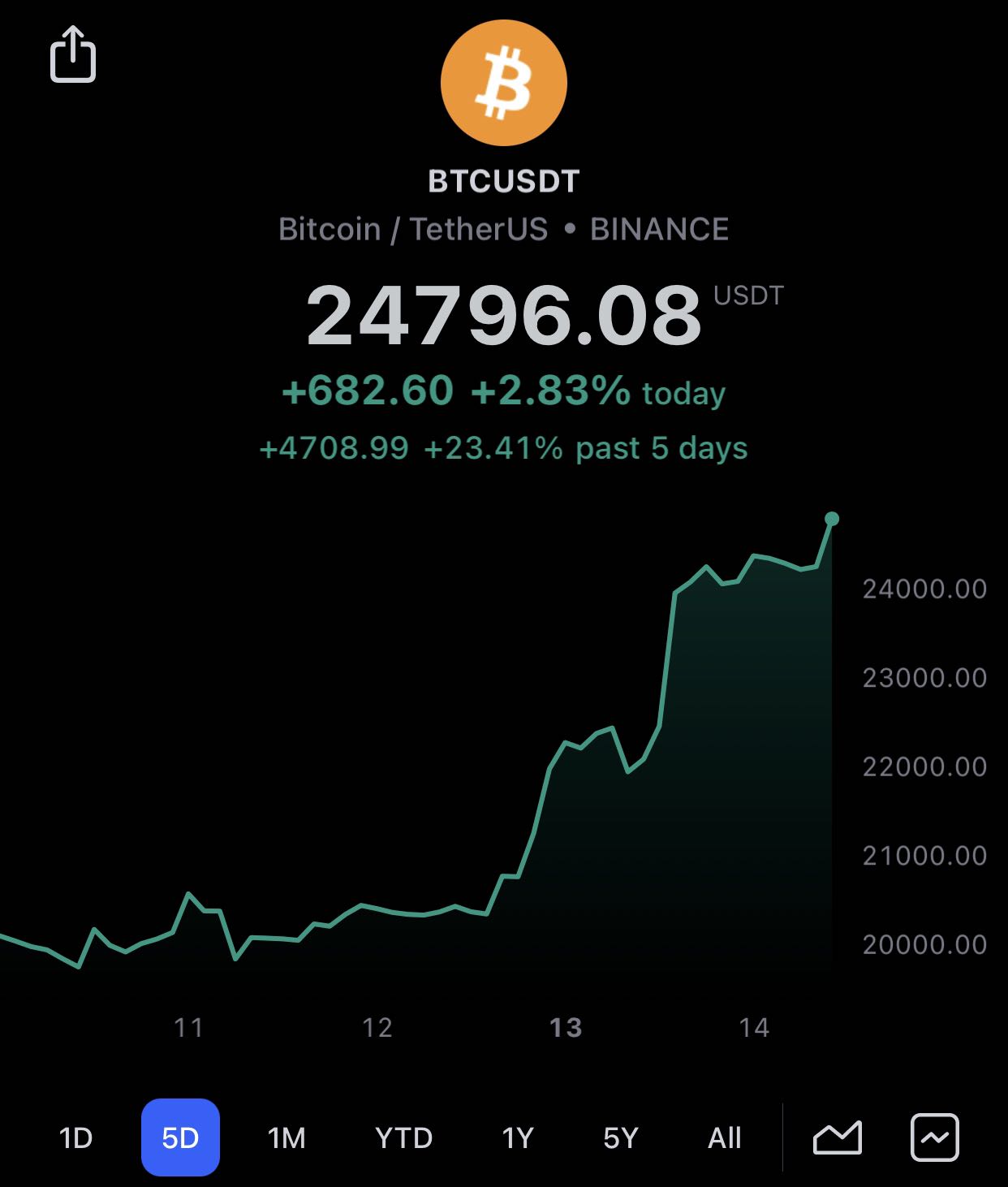
Task: Show the 1M time range
Action: point(286,1137)
